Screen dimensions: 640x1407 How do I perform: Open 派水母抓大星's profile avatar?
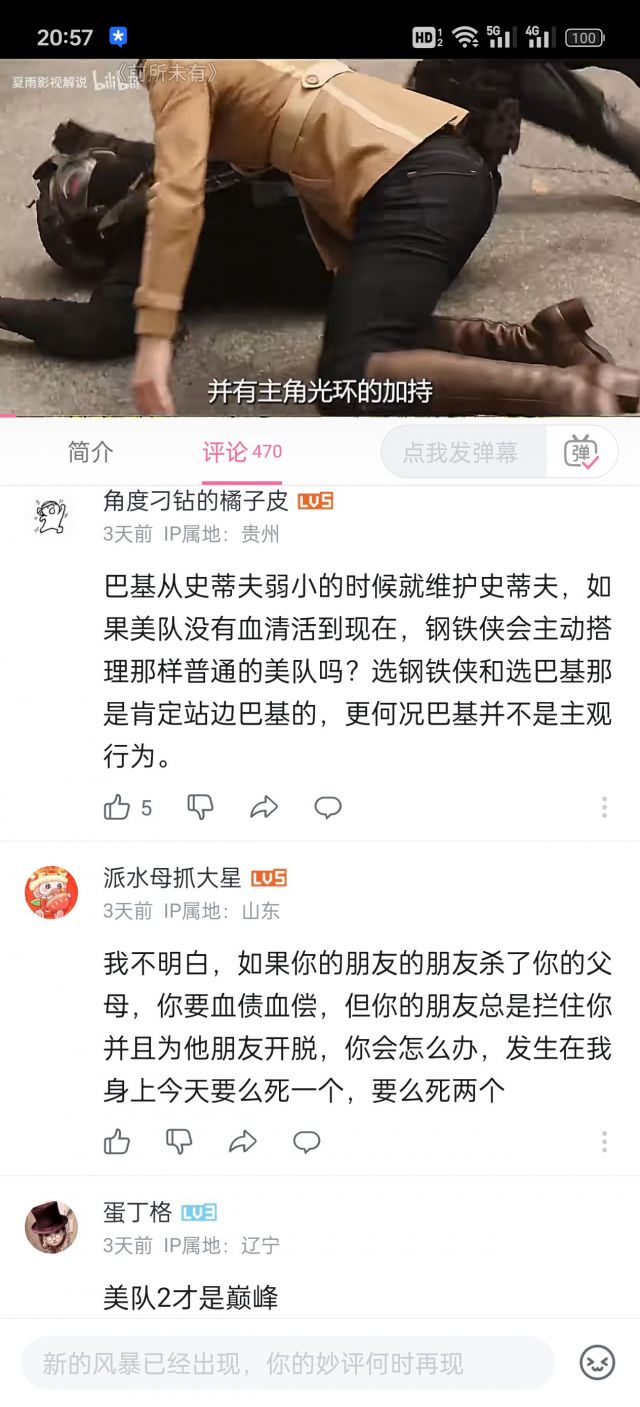tap(51, 892)
